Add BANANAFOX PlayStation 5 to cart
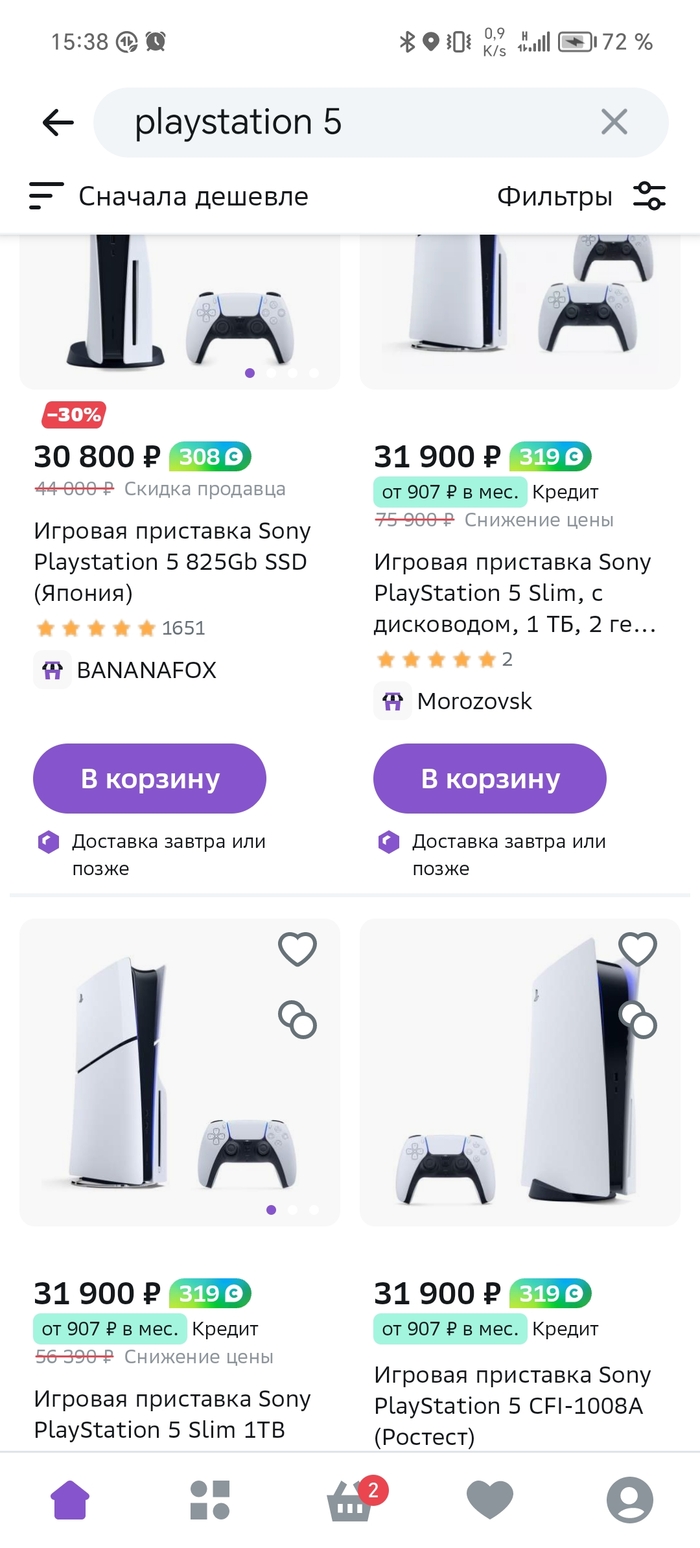This screenshot has height=1548, width=700. click(x=150, y=778)
